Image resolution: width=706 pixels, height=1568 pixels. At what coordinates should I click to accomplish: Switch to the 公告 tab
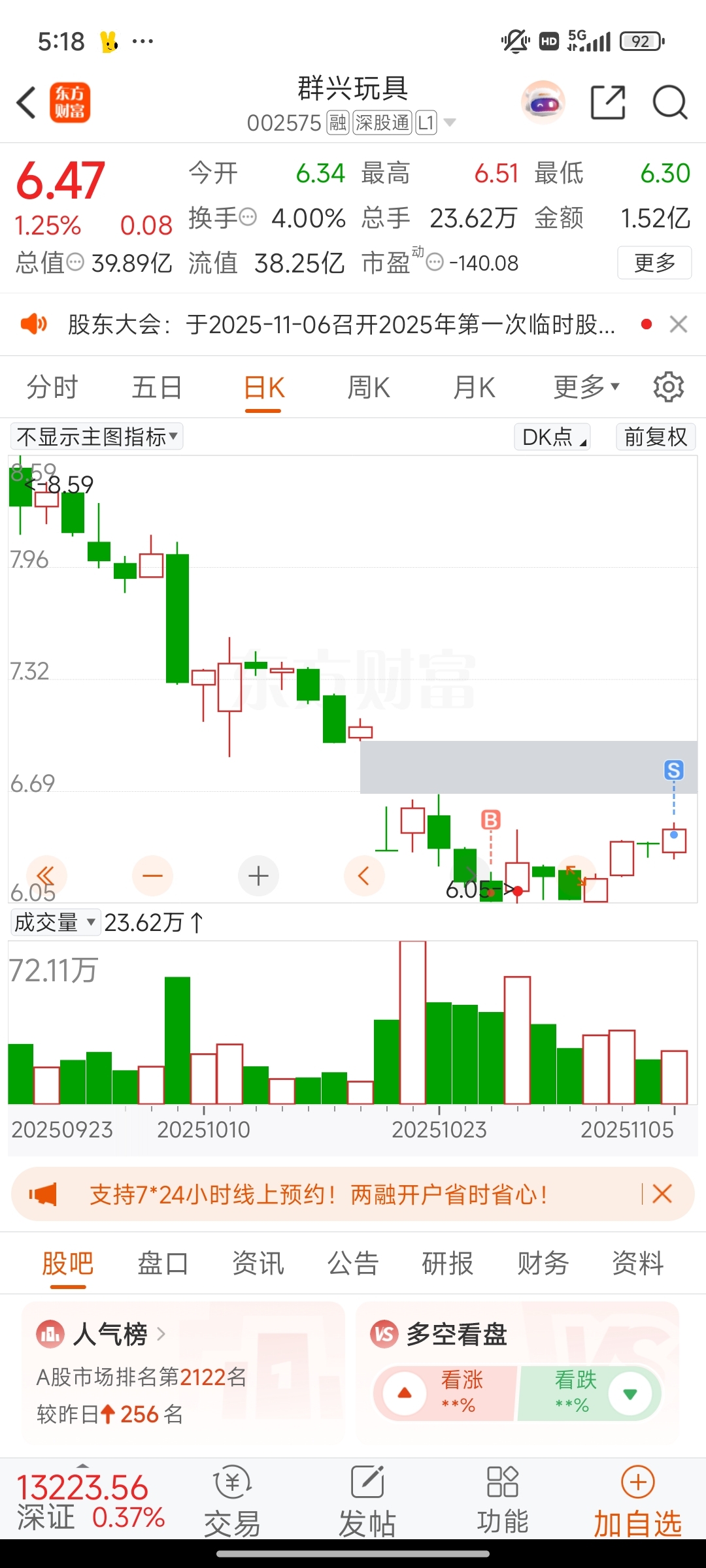coord(353,1263)
